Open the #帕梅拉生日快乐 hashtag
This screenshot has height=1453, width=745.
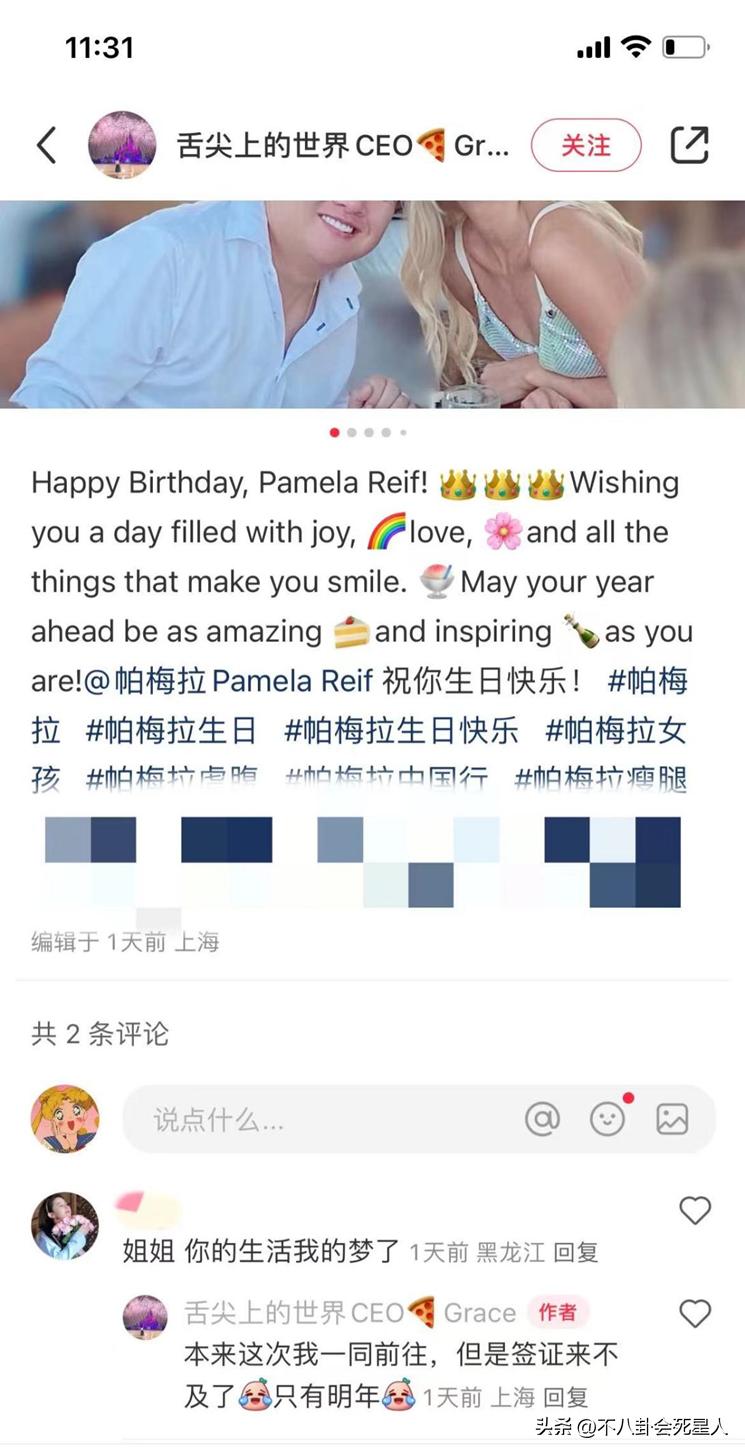pyautogui.click(x=401, y=731)
